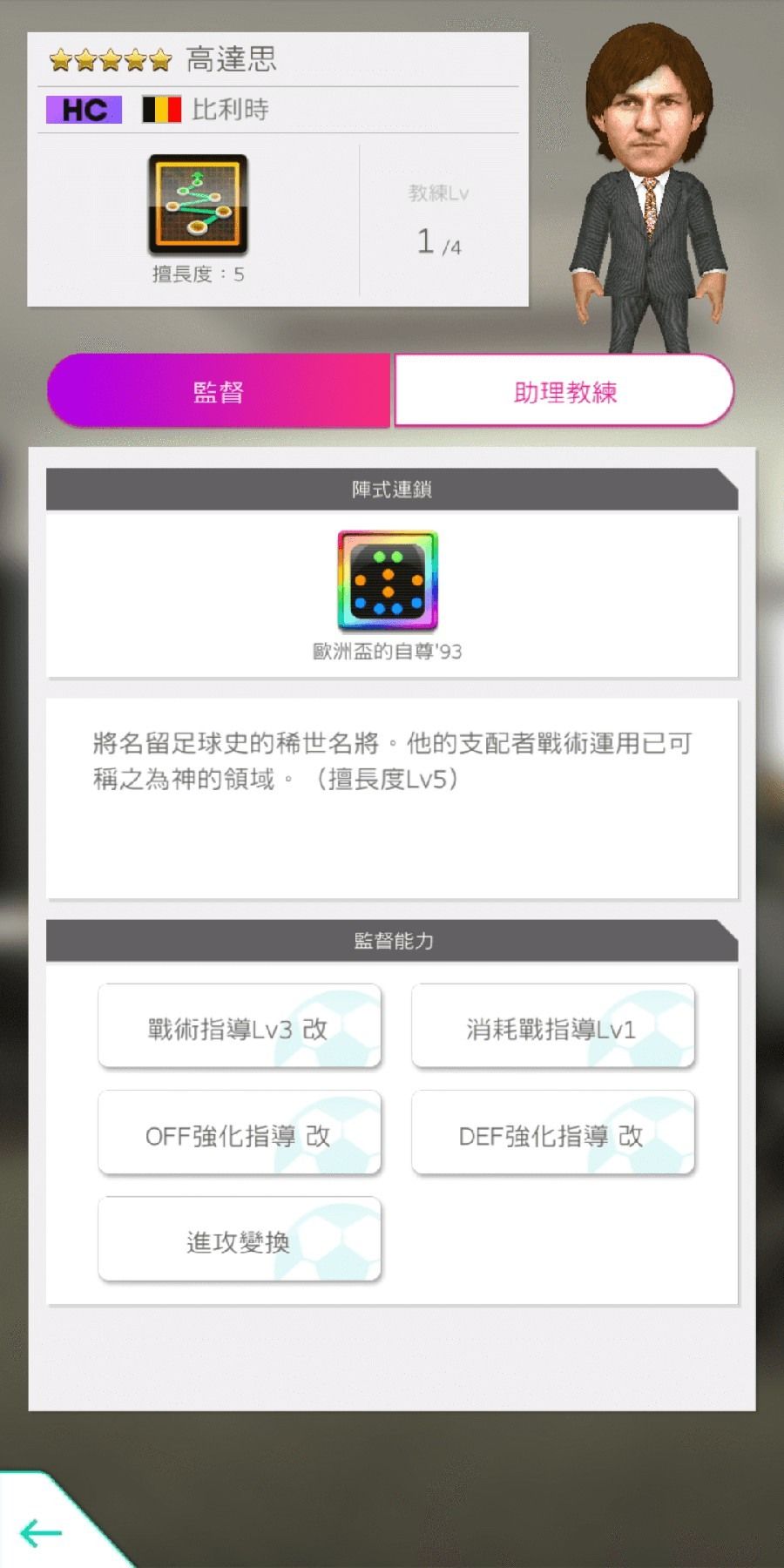Click the first star in the five-star rating
Viewport: 784px width, 1568px height.
click(x=61, y=59)
